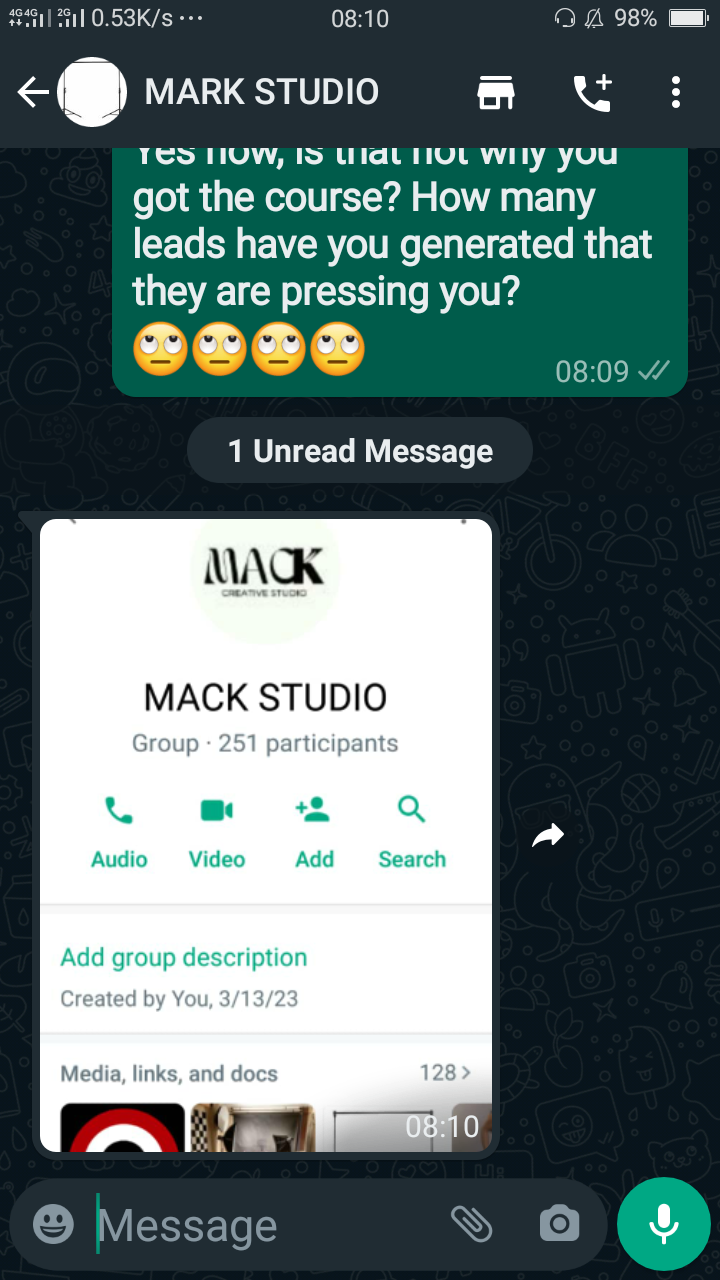
Task: Open the received MACK STUDIO screenshot image
Action: pyautogui.click(x=266, y=835)
